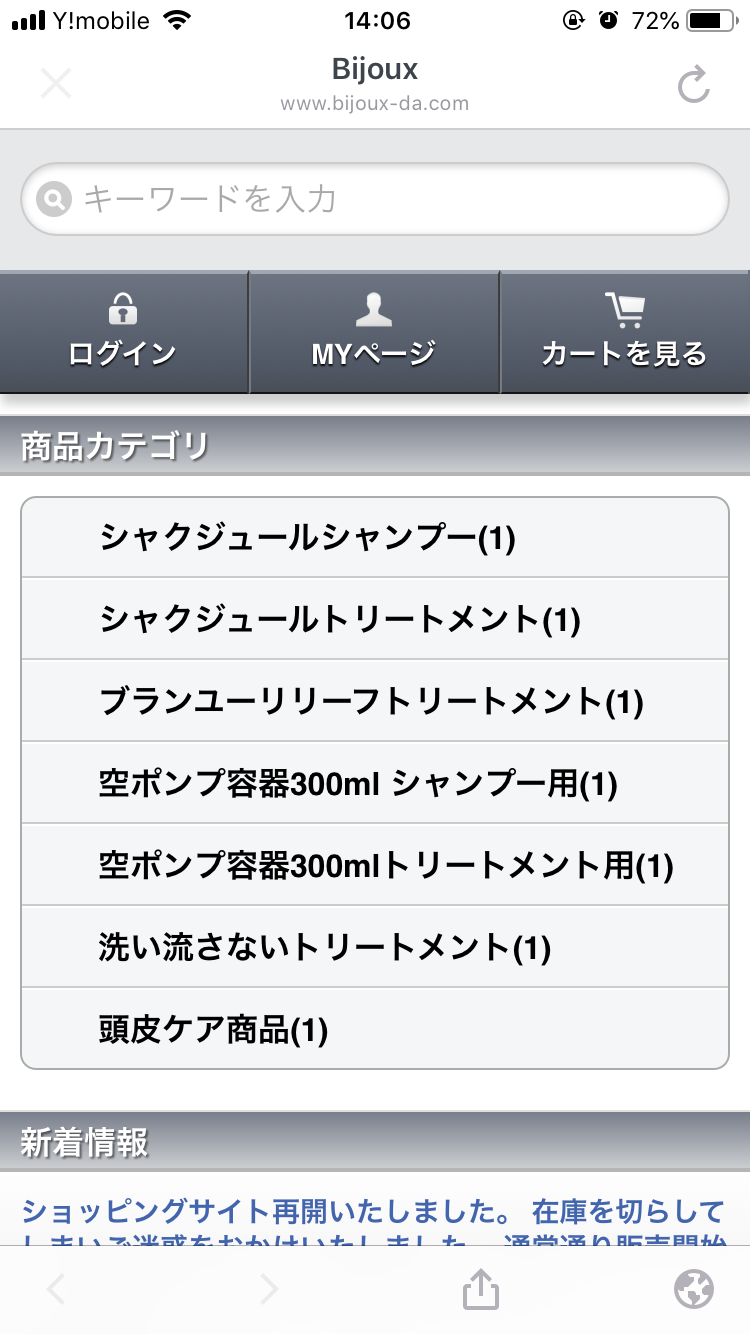The image size is (750, 1334).
Task: Select ブランユーリリーフトリートメント category
Action: (375, 701)
